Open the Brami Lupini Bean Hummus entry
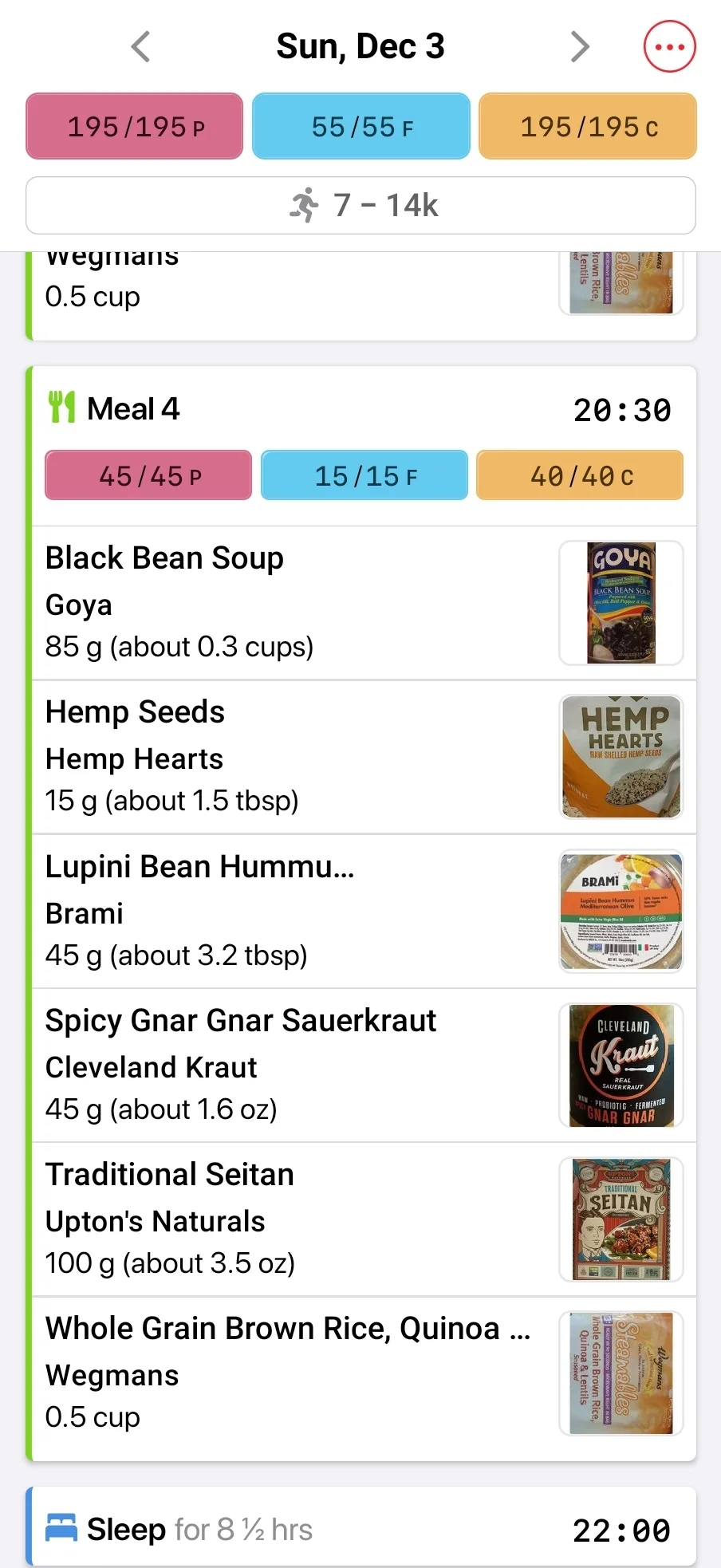The width and height of the screenshot is (721, 1568). click(x=363, y=911)
